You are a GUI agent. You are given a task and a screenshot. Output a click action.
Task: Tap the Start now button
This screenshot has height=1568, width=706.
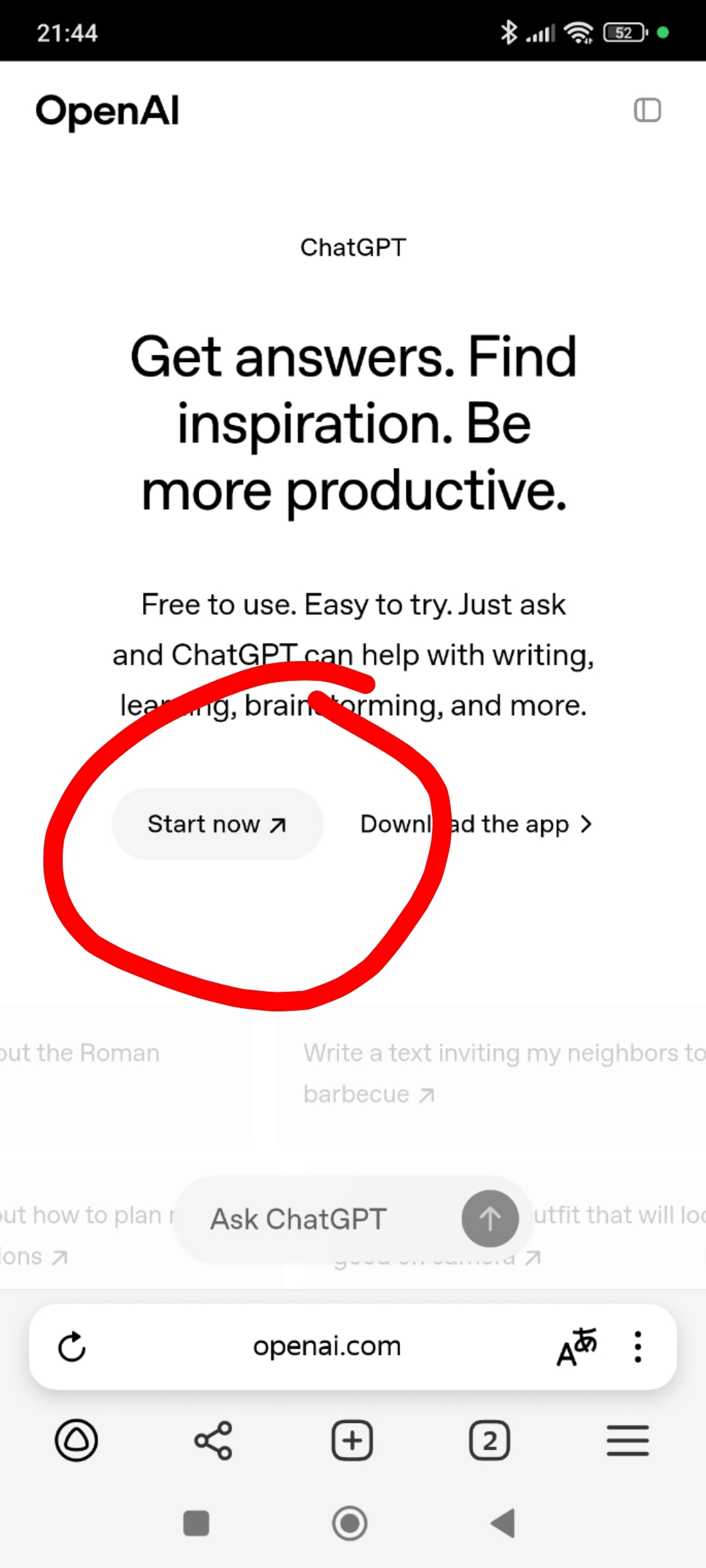tap(217, 824)
